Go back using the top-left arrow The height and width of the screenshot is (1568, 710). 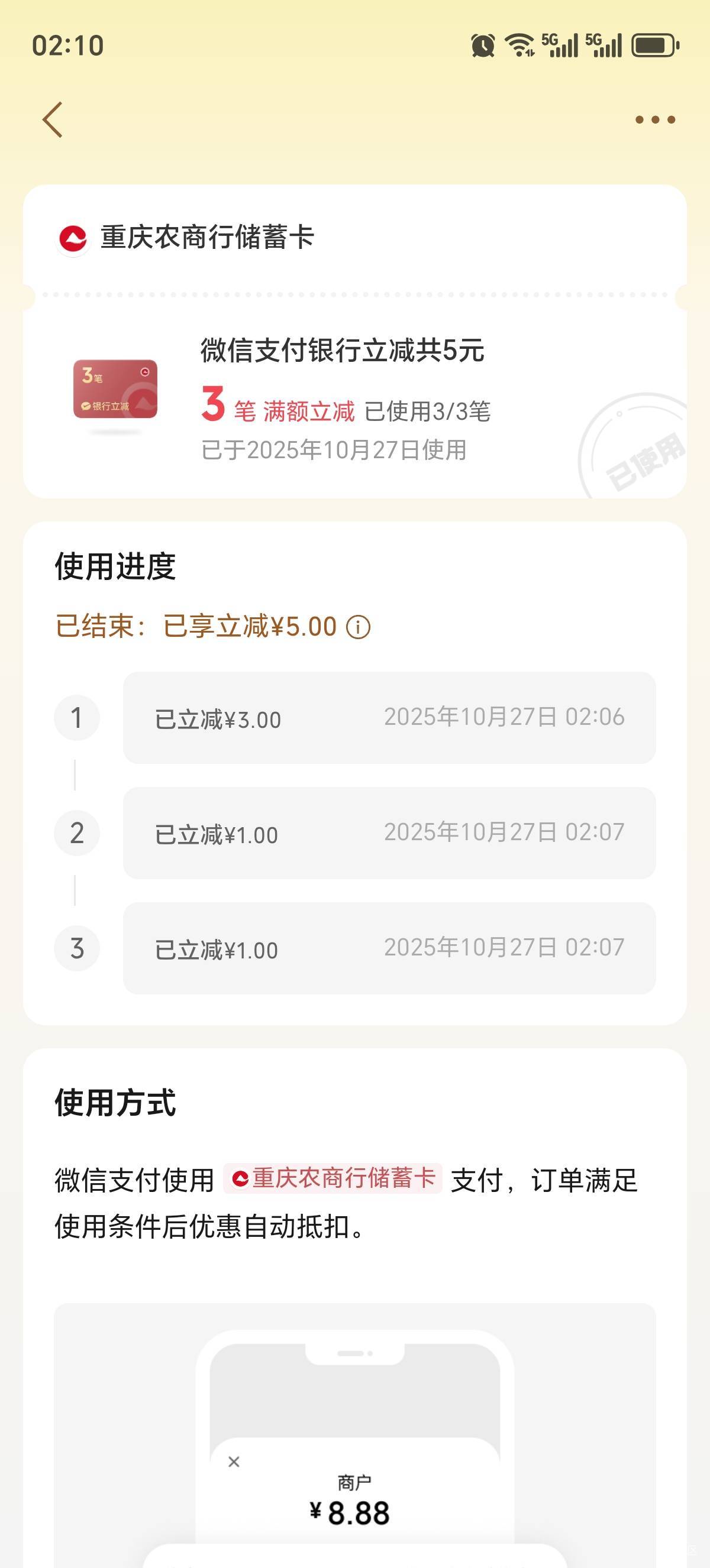(x=53, y=119)
